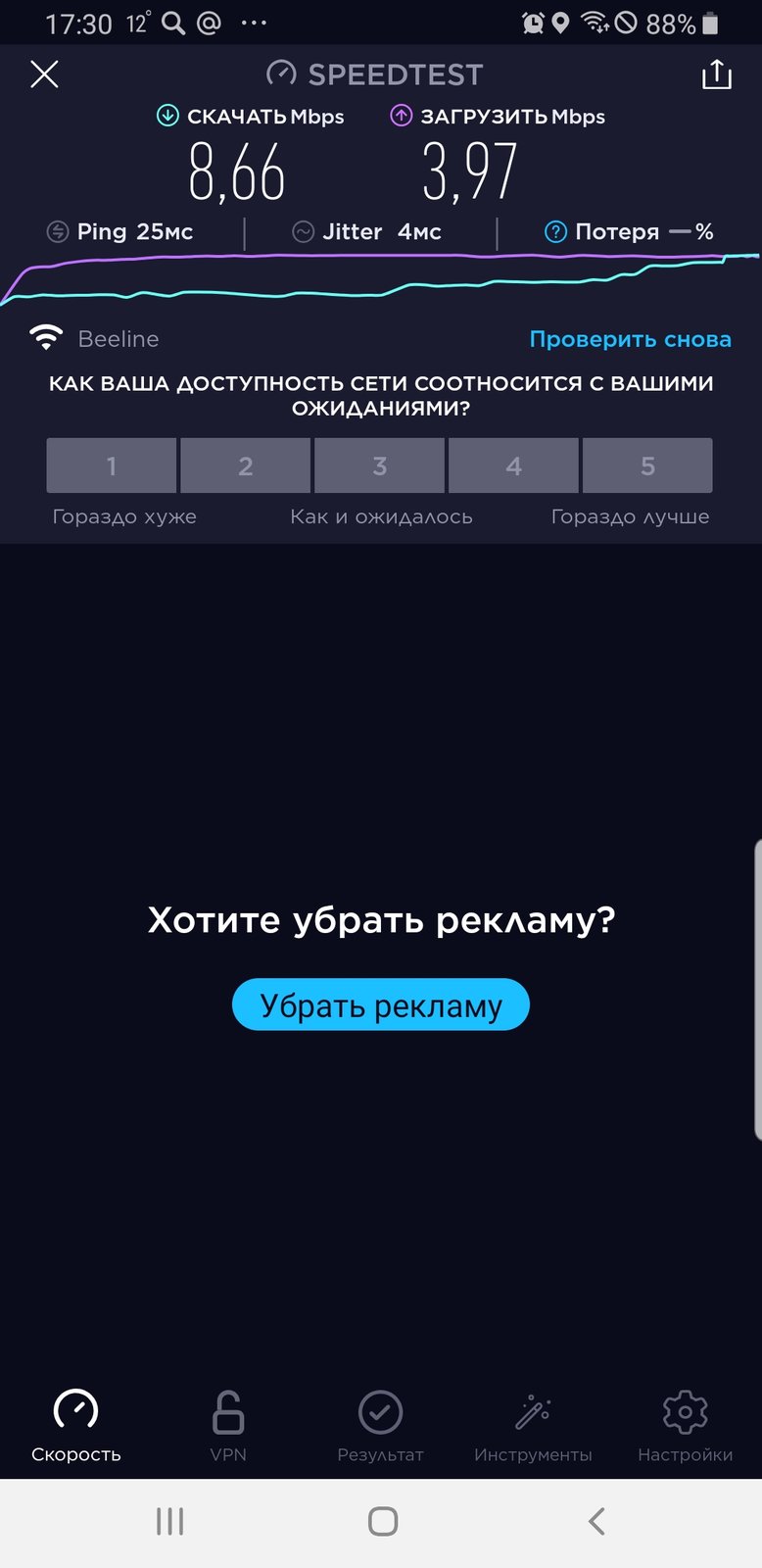Rate network availability as 1
This screenshot has height=1568, width=762.
coord(112,465)
